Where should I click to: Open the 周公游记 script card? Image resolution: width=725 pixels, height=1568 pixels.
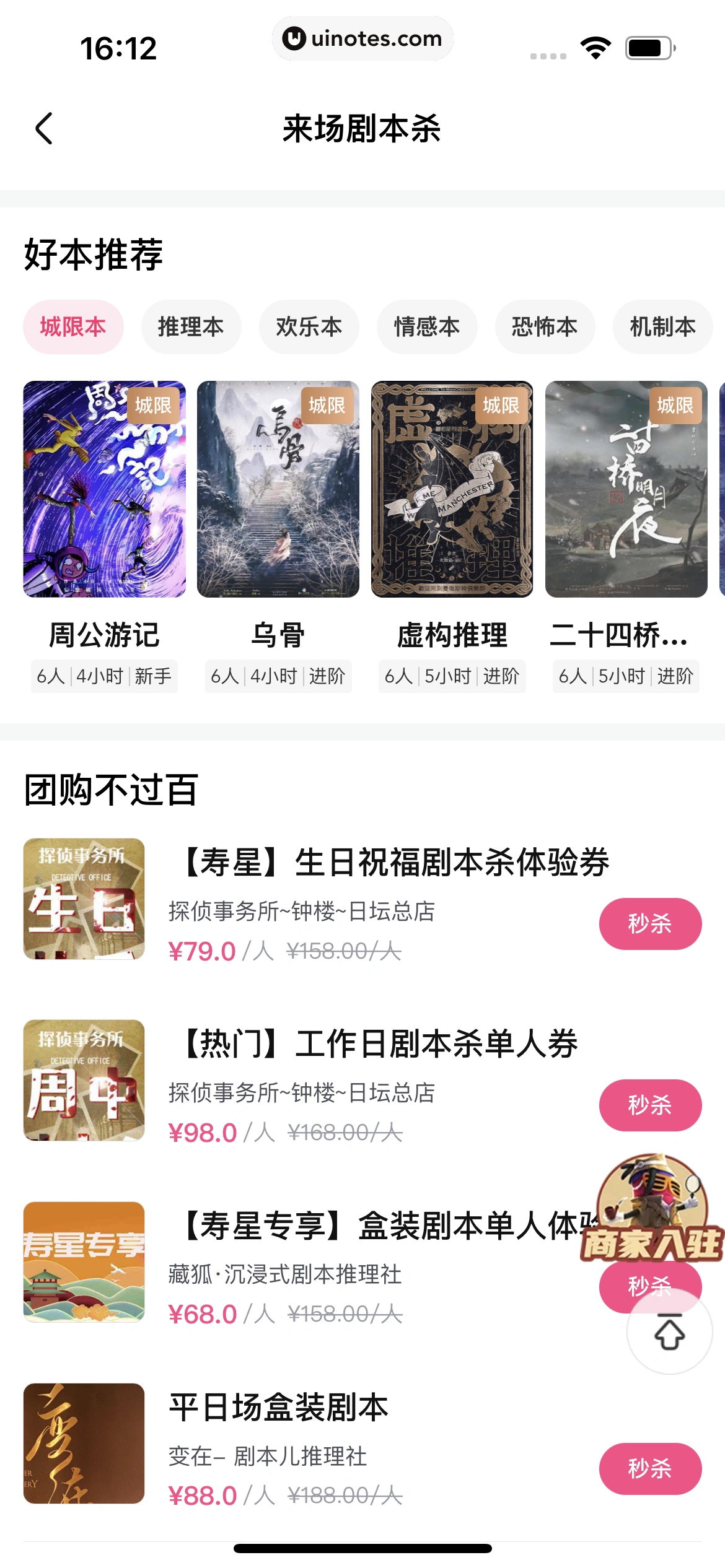click(x=105, y=489)
